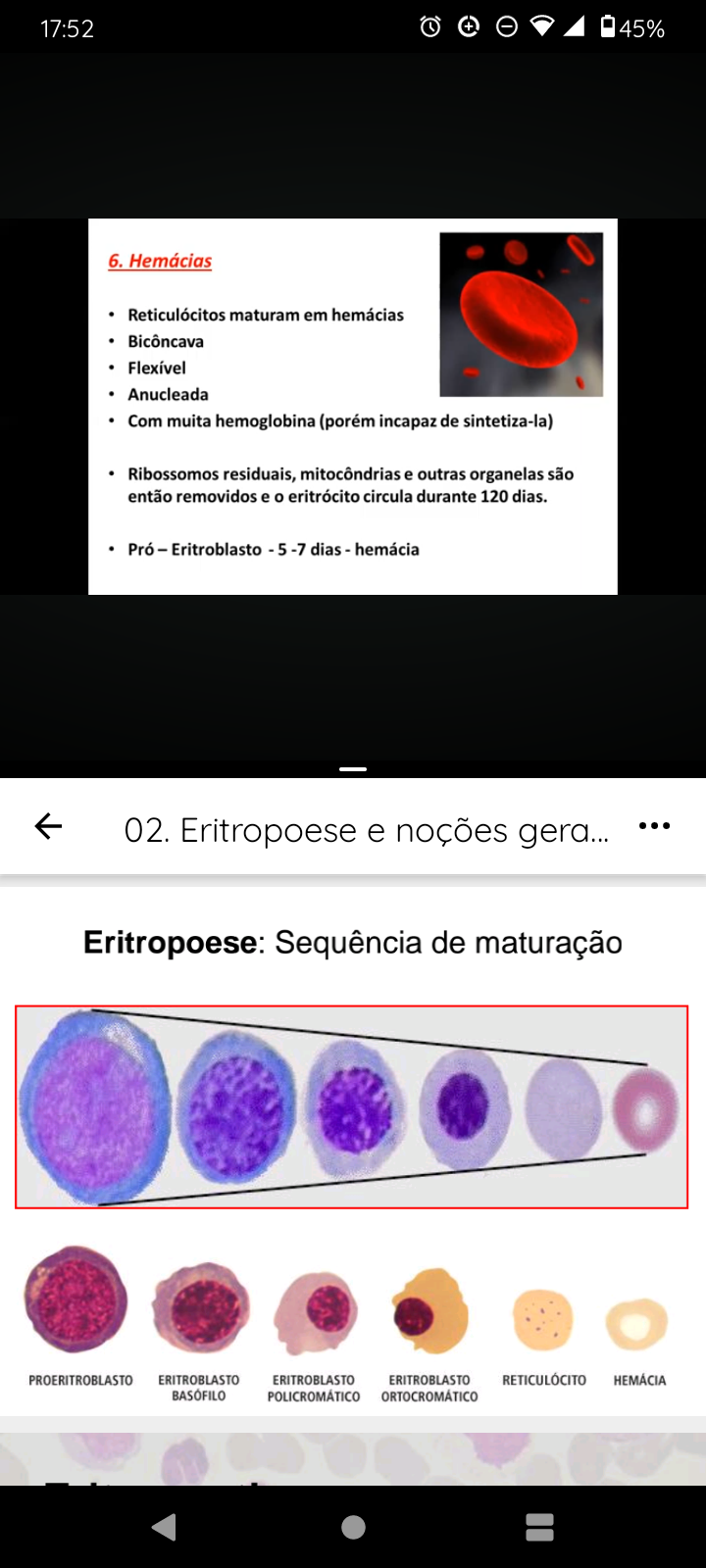Open the three-dot overflow menu
The image size is (706, 1568).
click(654, 826)
